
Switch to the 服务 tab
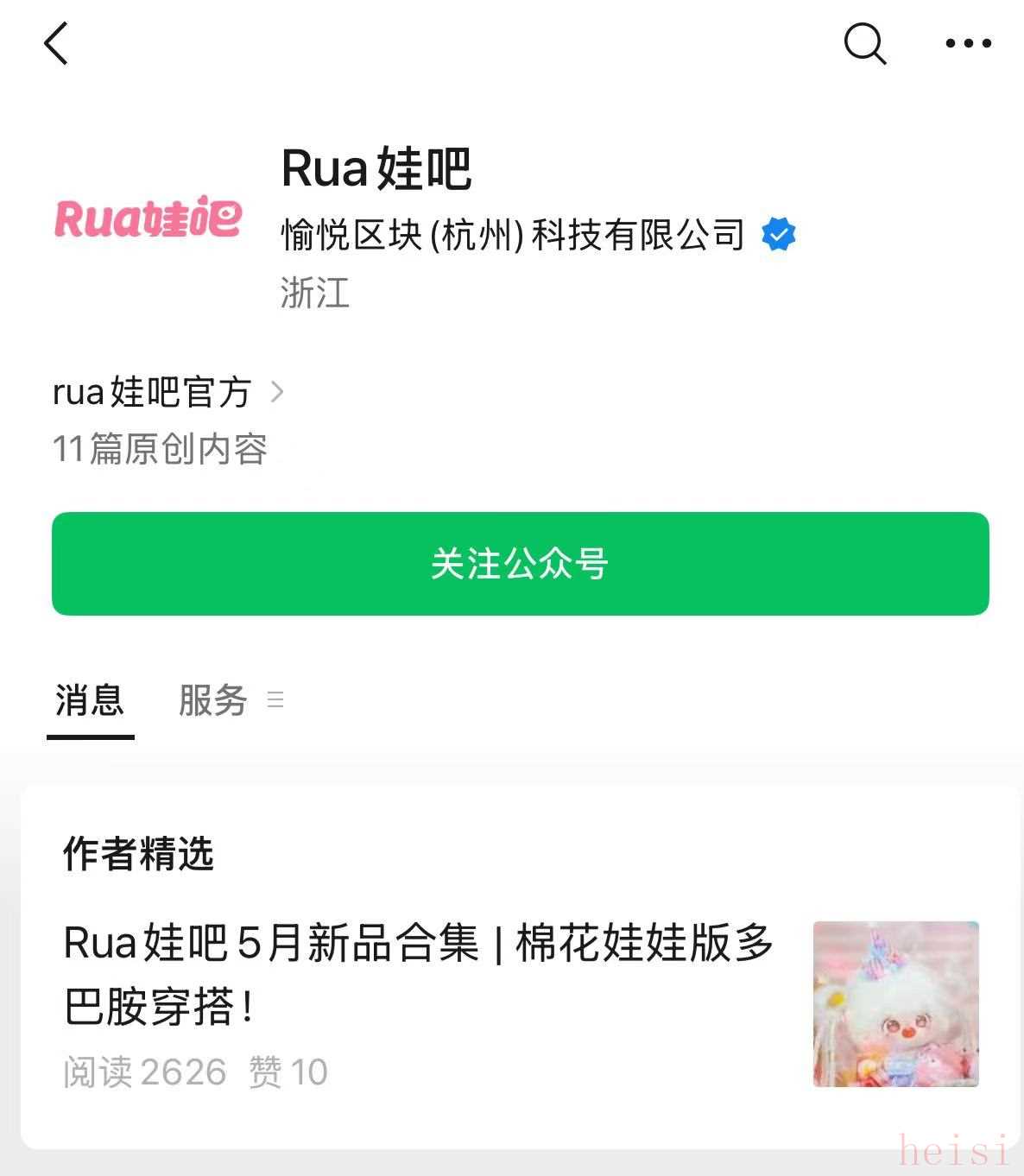[x=213, y=700]
